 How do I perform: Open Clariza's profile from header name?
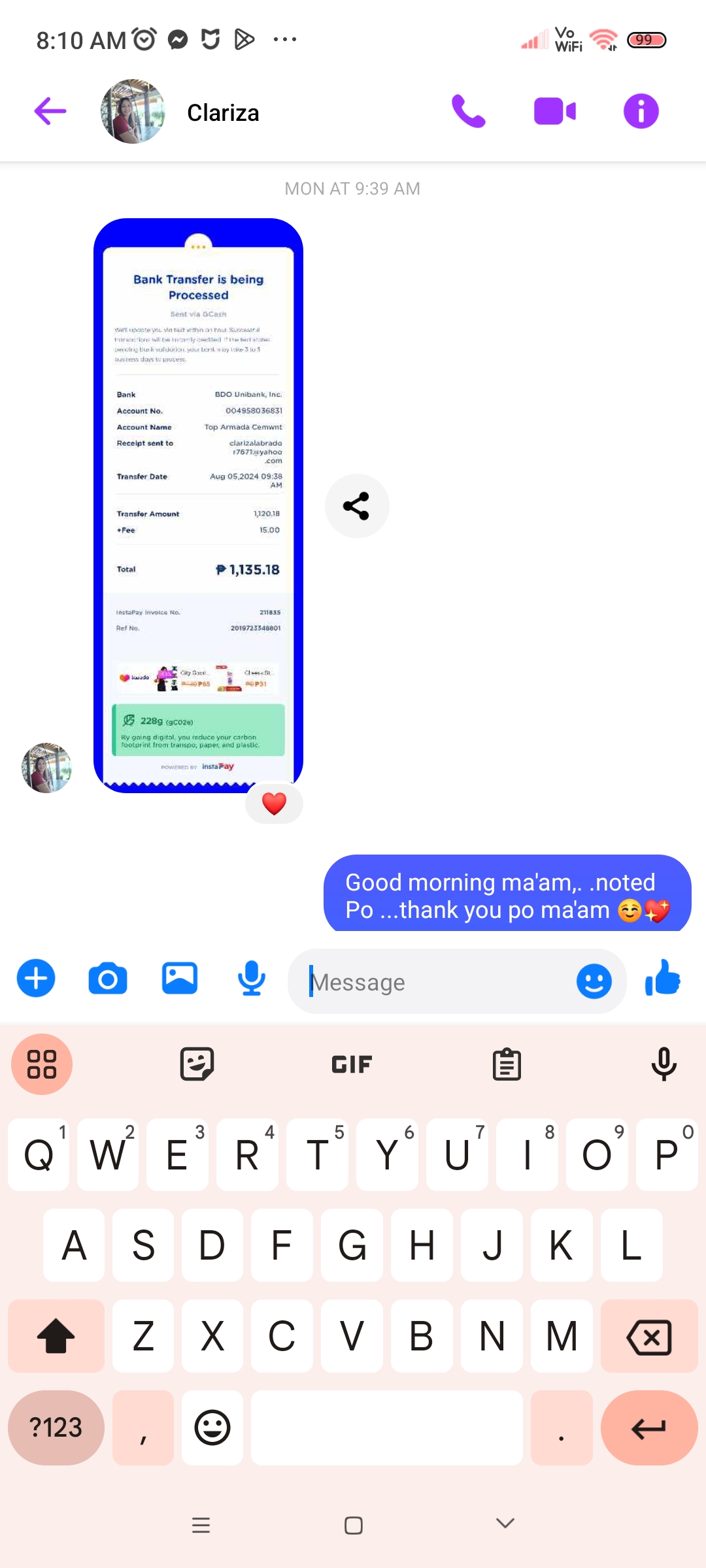pyautogui.click(x=223, y=113)
